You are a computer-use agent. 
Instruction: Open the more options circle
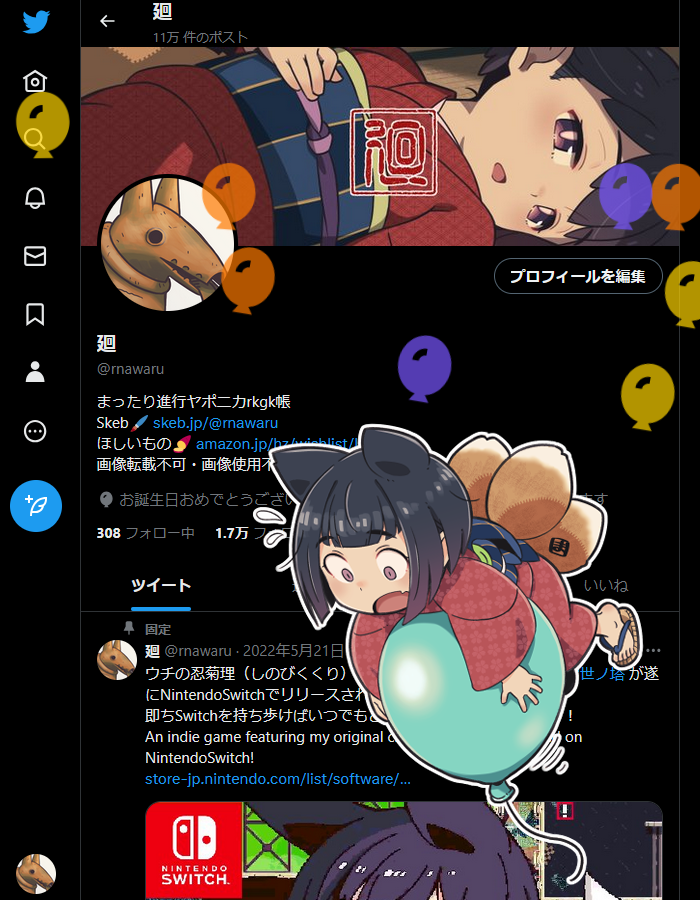pyautogui.click(x=35, y=431)
